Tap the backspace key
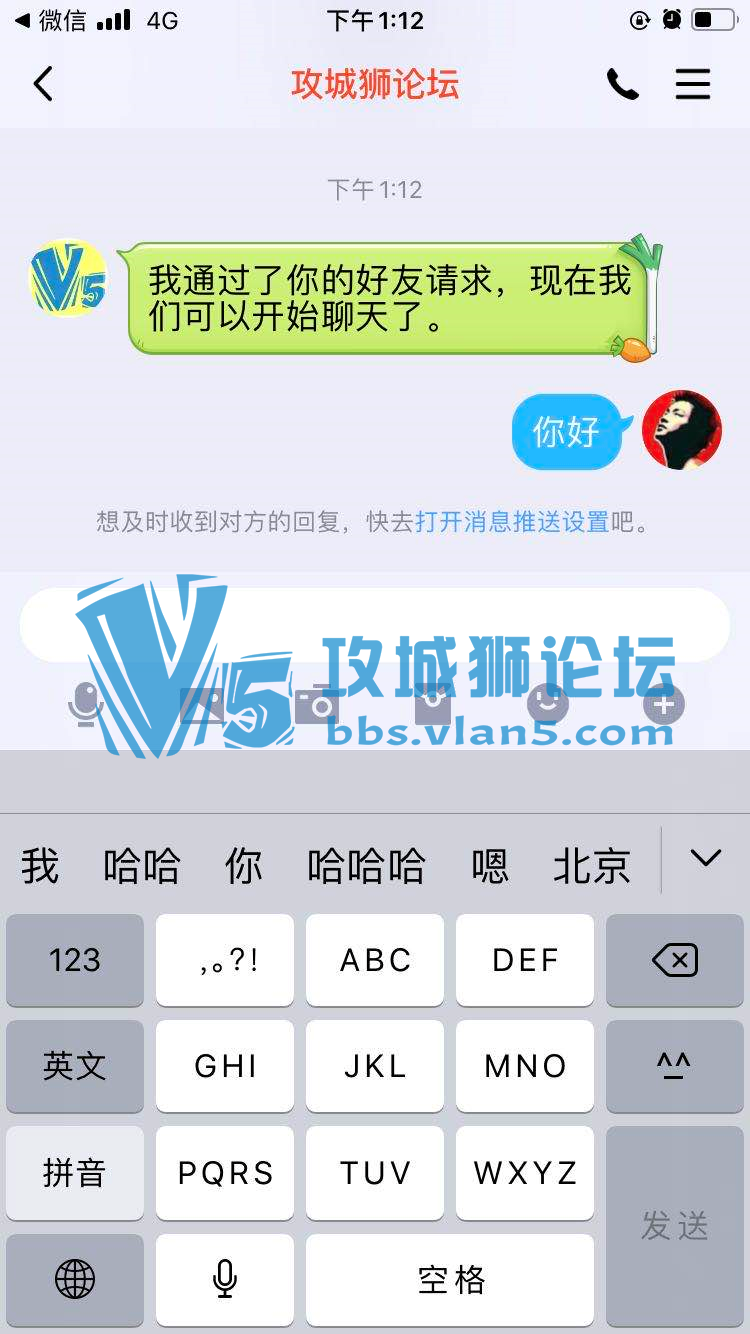This screenshot has height=1334, width=750. [x=675, y=960]
